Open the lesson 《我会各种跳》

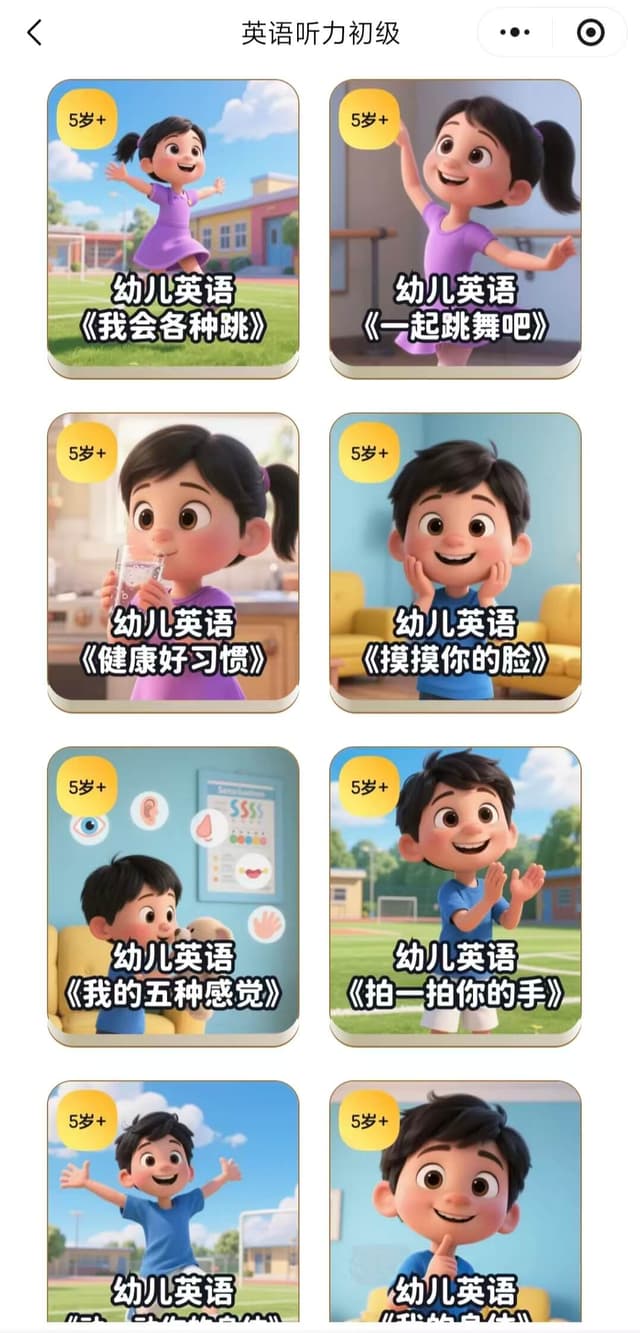click(173, 225)
